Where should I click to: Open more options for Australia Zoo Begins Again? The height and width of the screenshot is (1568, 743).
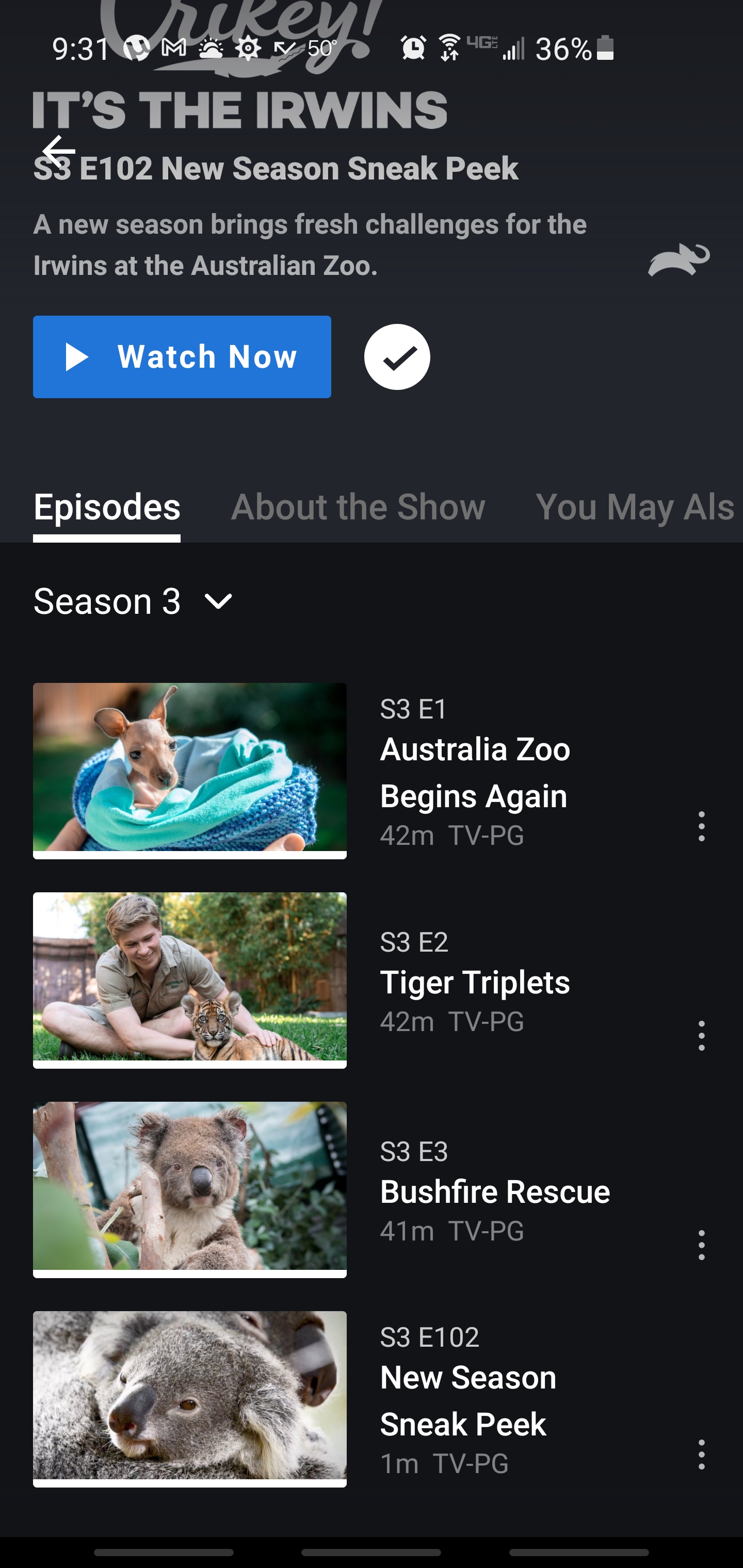702,826
